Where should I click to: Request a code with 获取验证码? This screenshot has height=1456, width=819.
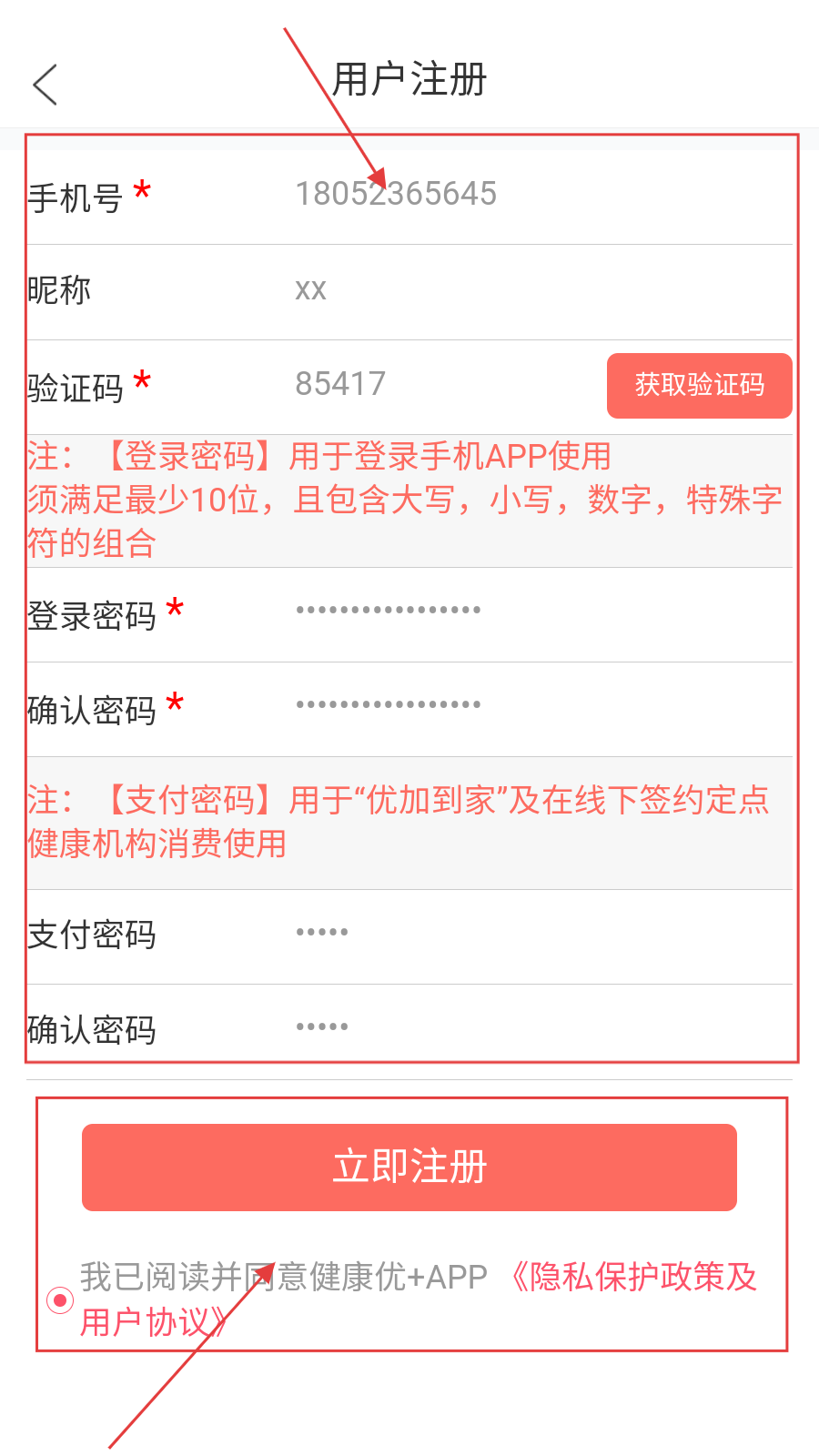point(699,386)
